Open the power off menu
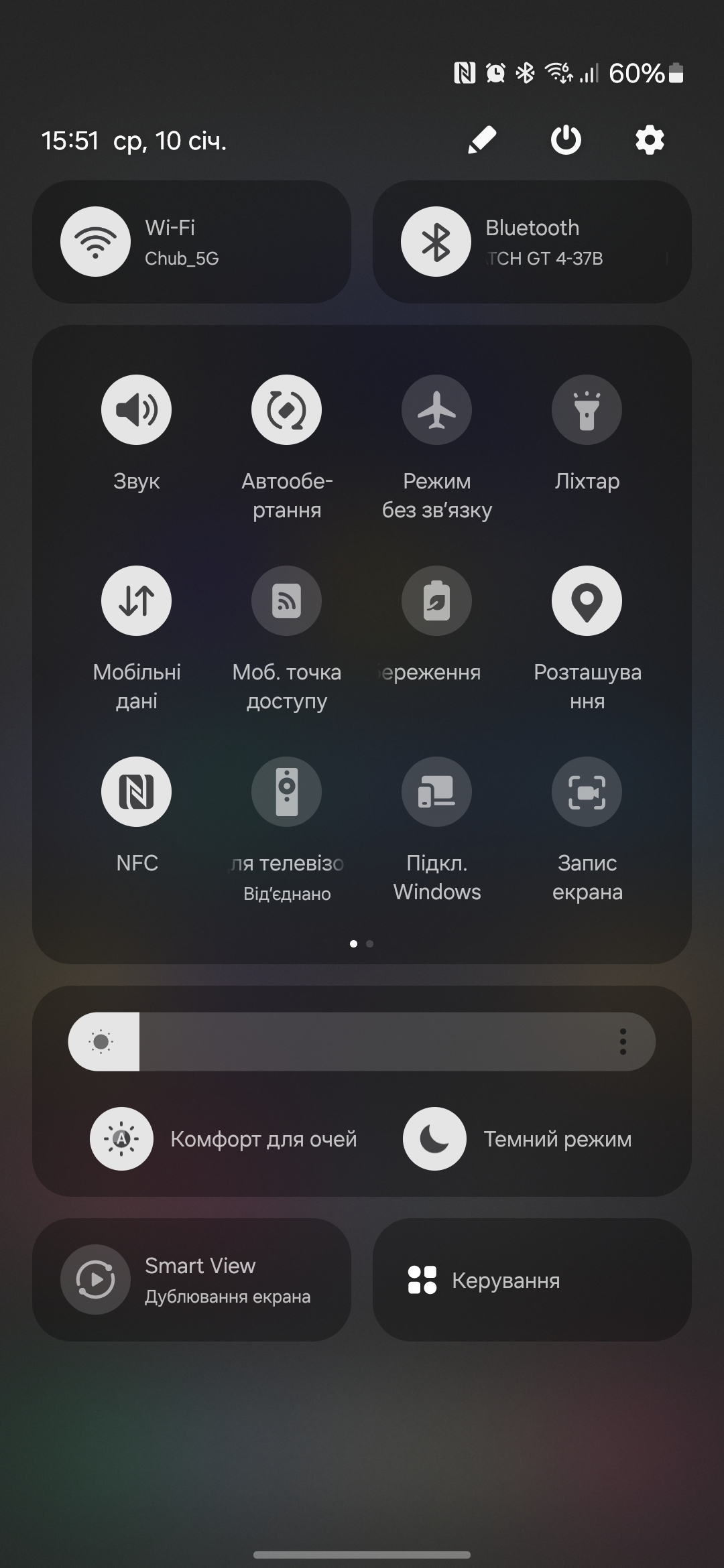 [x=566, y=140]
